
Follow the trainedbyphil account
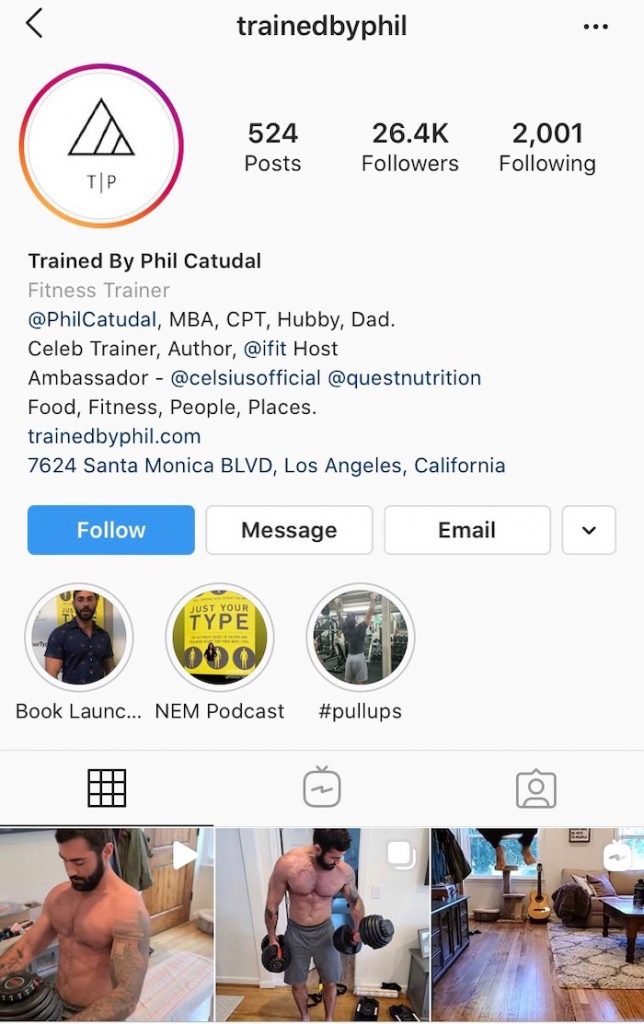(111, 530)
